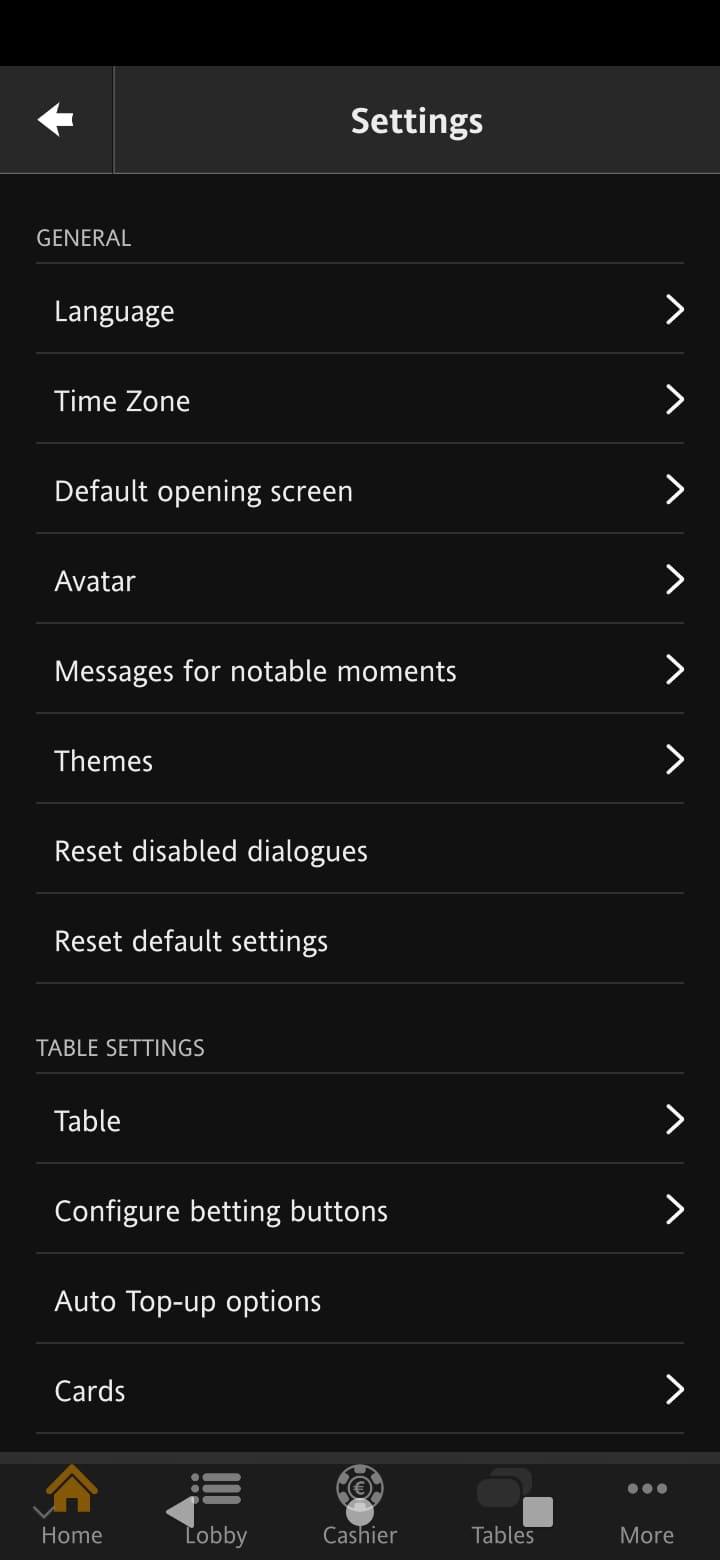Open Default opening screen option

pos(360,490)
